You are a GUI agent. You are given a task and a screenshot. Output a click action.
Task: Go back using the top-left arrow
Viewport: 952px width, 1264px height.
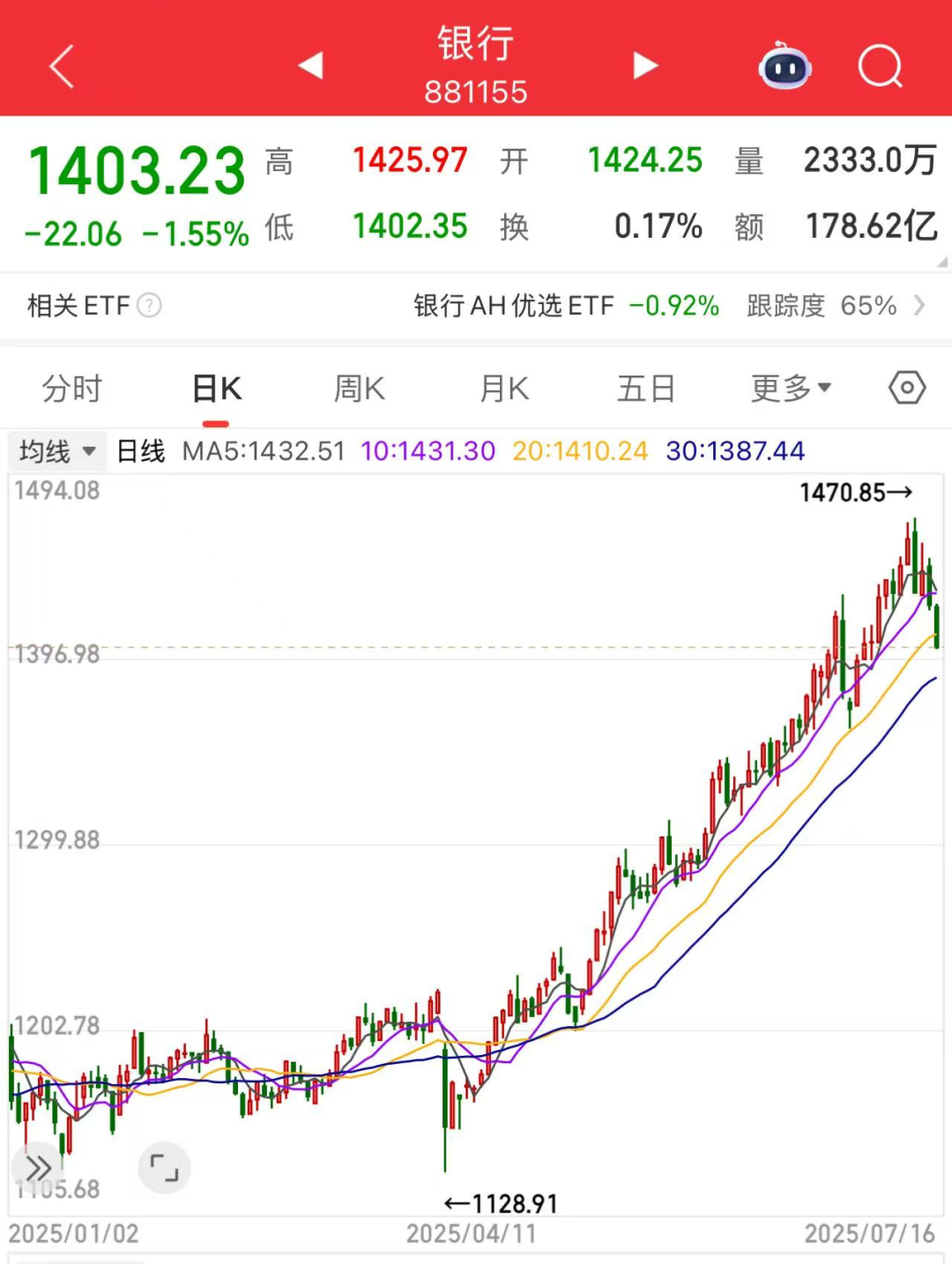click(x=62, y=67)
